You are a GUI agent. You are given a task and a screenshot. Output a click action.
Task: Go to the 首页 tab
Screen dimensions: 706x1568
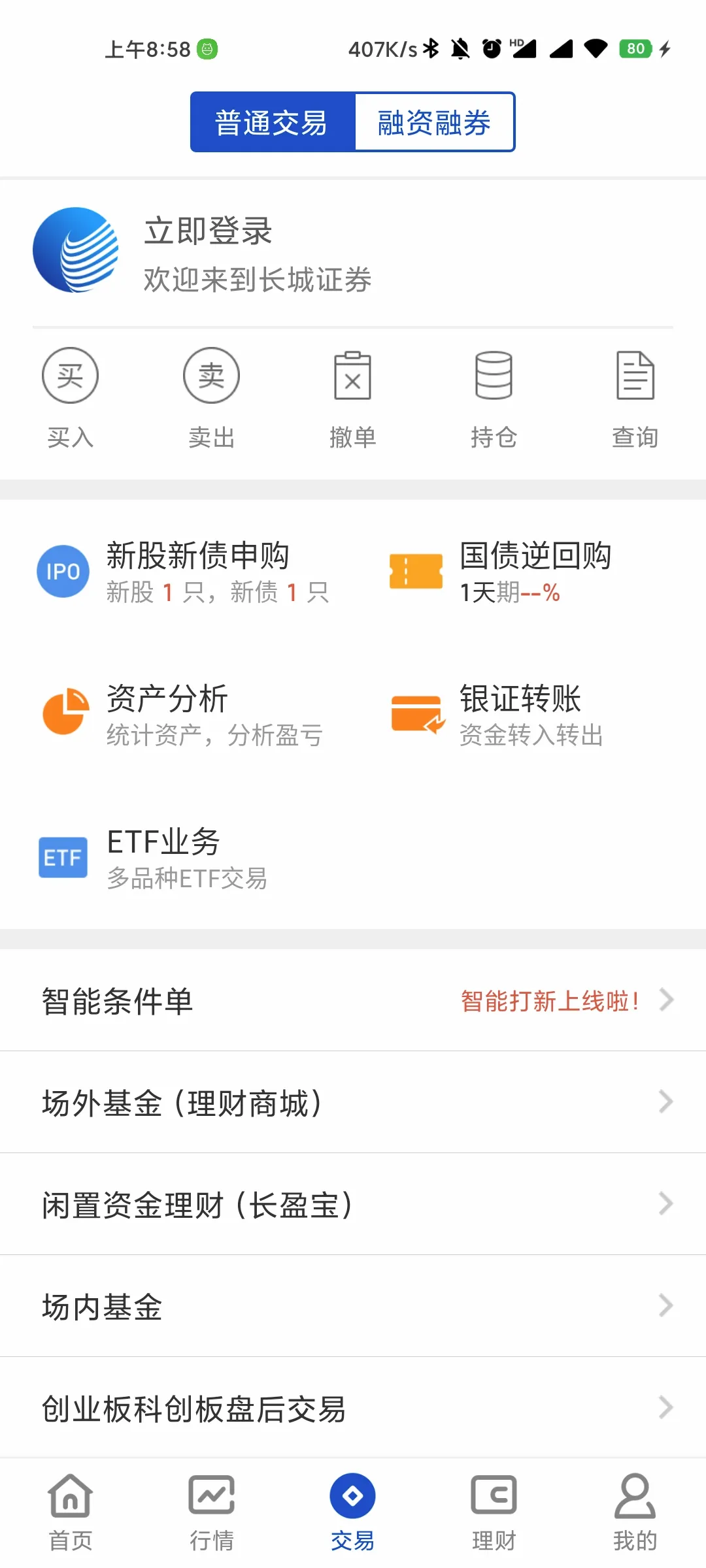(x=71, y=1512)
